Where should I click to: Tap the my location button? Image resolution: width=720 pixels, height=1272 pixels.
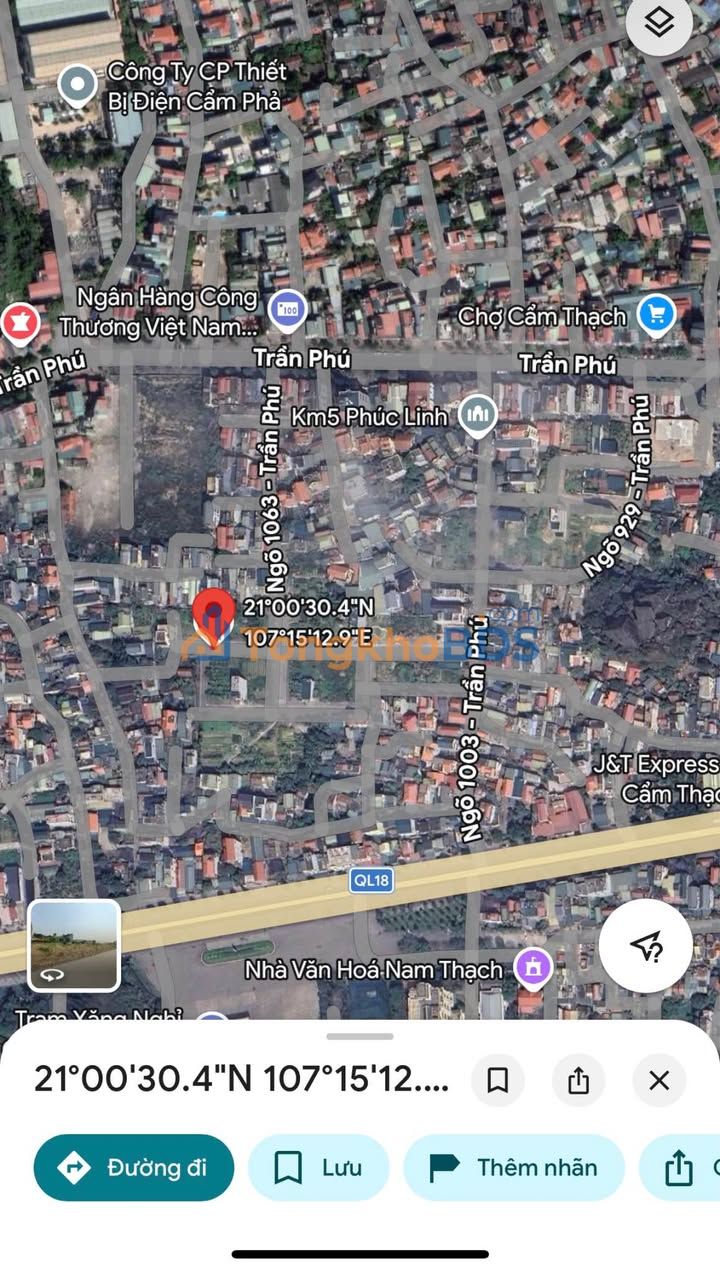[645, 945]
